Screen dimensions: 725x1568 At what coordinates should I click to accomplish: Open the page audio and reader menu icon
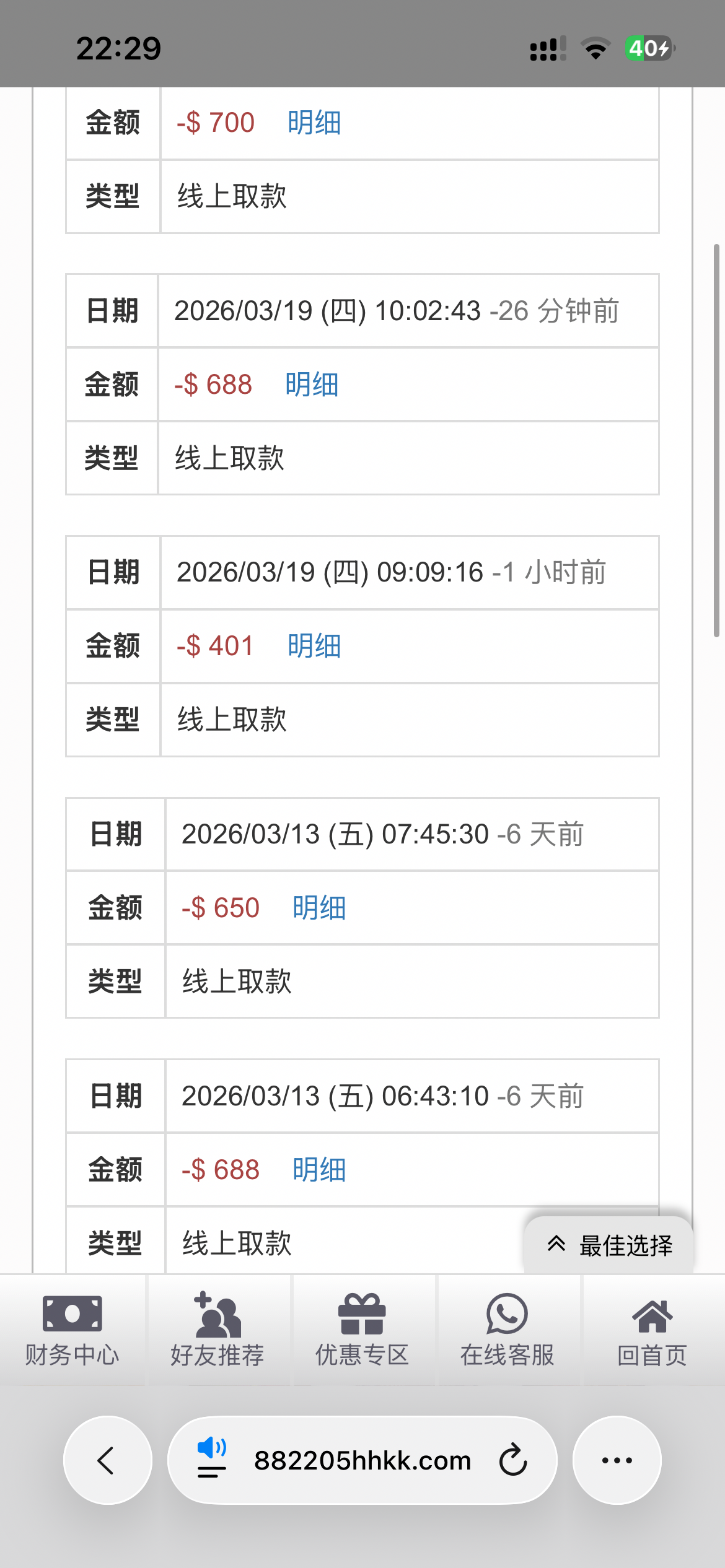pyautogui.click(x=211, y=1459)
